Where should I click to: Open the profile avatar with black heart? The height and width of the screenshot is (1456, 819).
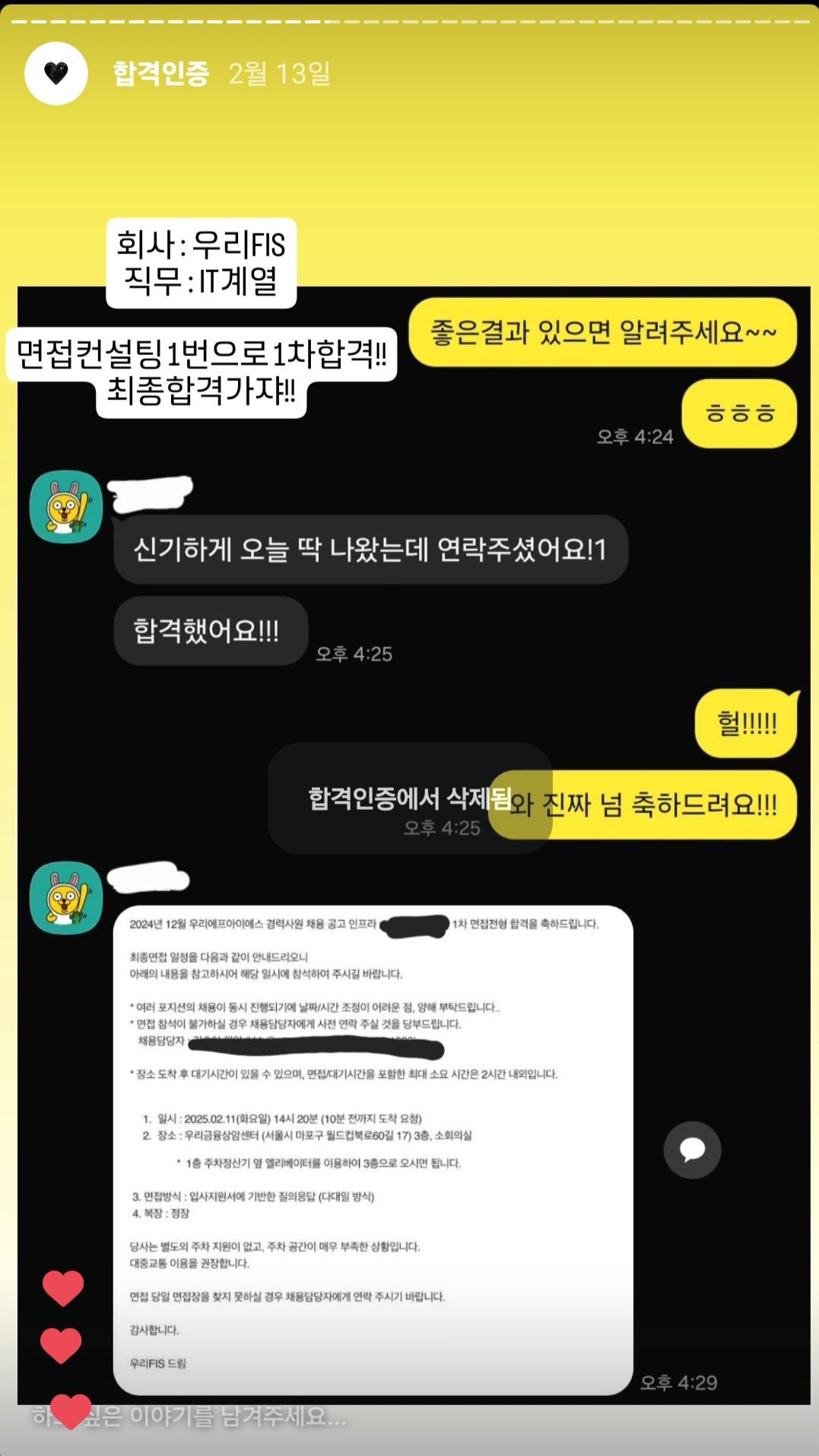tap(56, 74)
